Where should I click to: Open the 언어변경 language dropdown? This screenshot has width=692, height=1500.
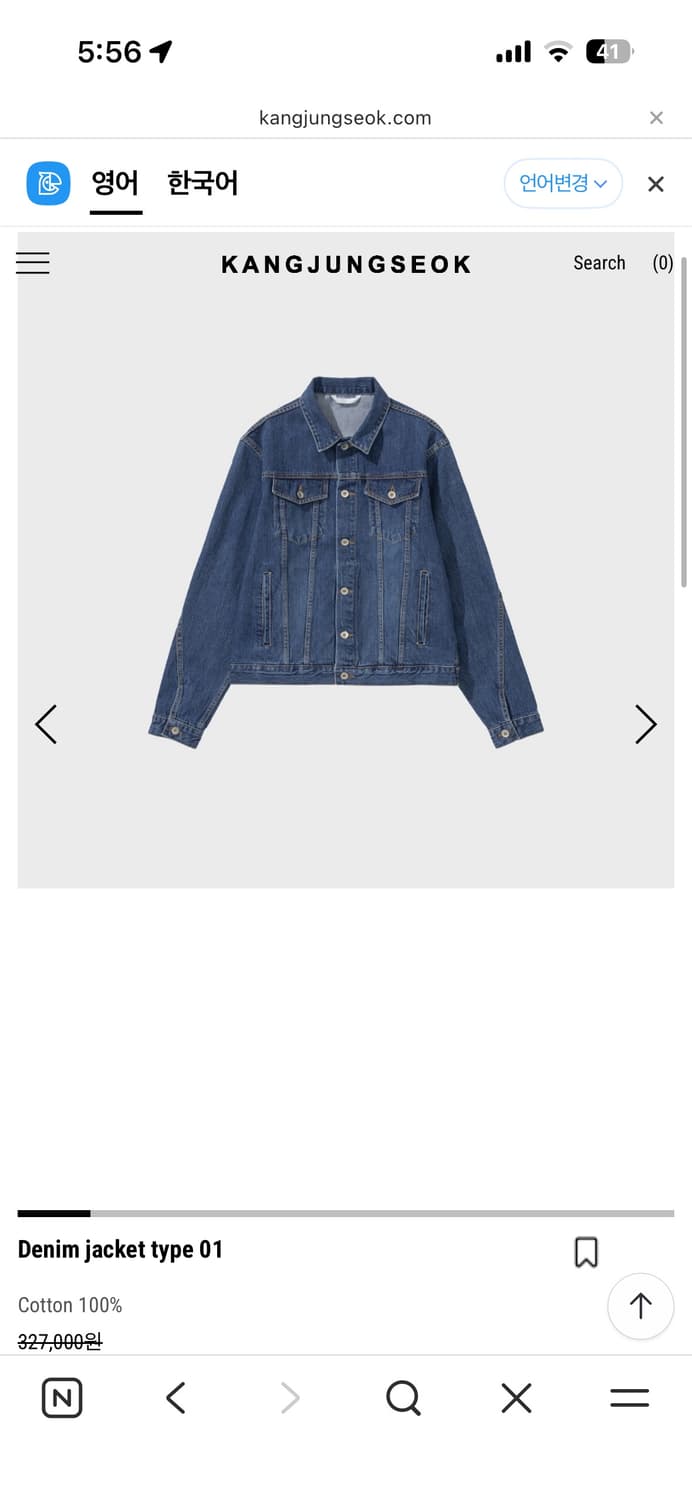pyautogui.click(x=563, y=184)
